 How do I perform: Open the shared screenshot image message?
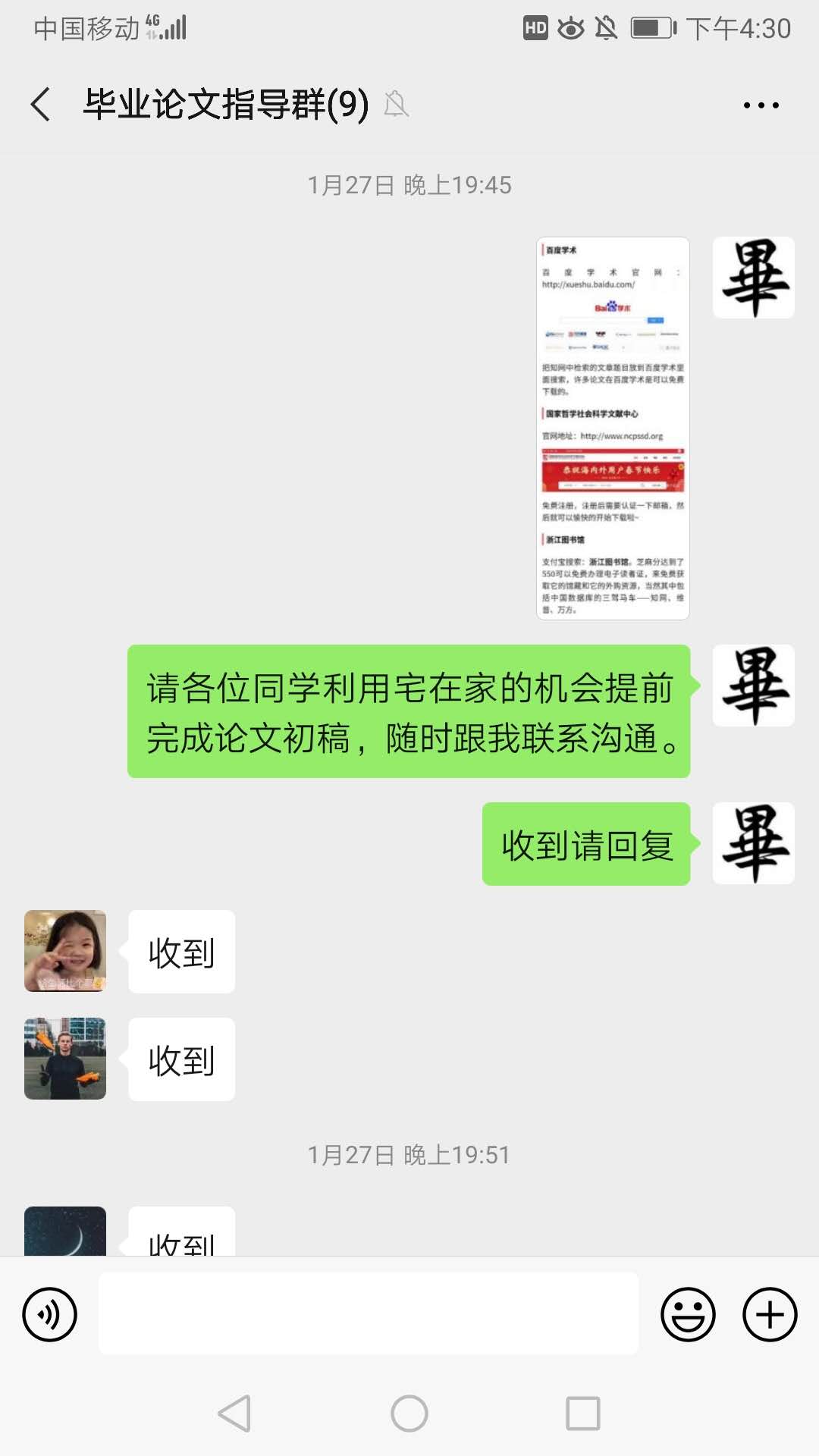(613, 428)
